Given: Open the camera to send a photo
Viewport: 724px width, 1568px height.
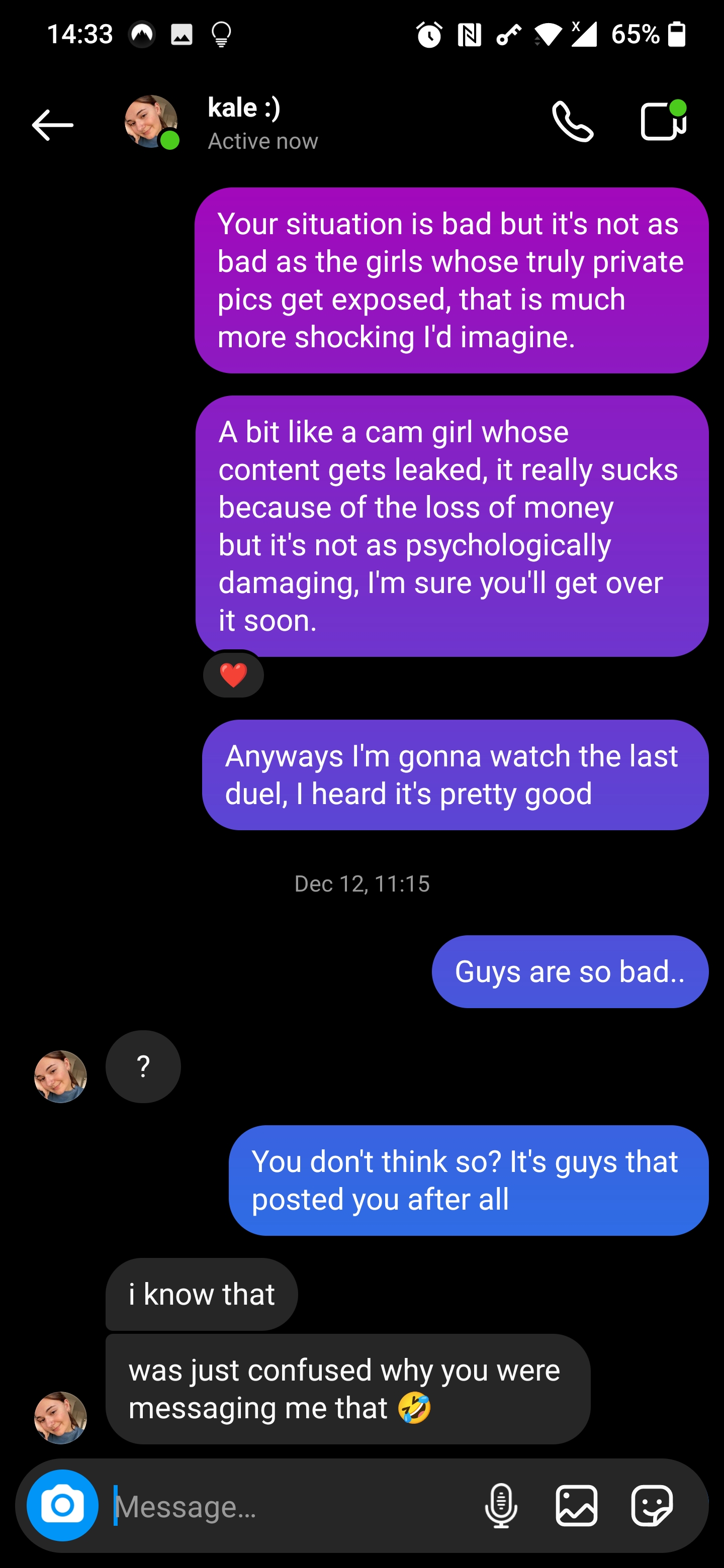Looking at the screenshot, I should point(62,1505).
